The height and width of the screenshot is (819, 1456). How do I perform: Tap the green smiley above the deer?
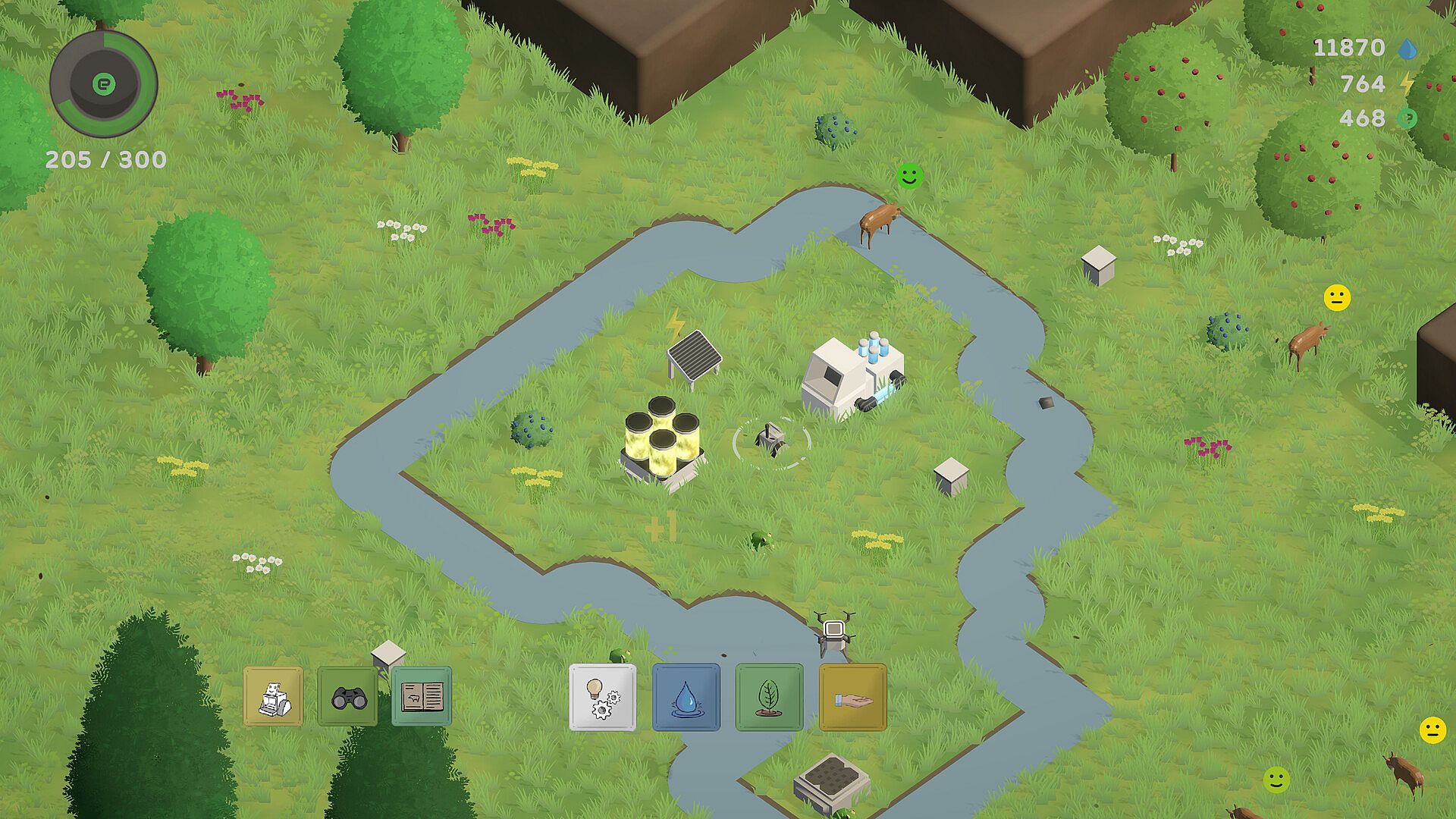909,177
